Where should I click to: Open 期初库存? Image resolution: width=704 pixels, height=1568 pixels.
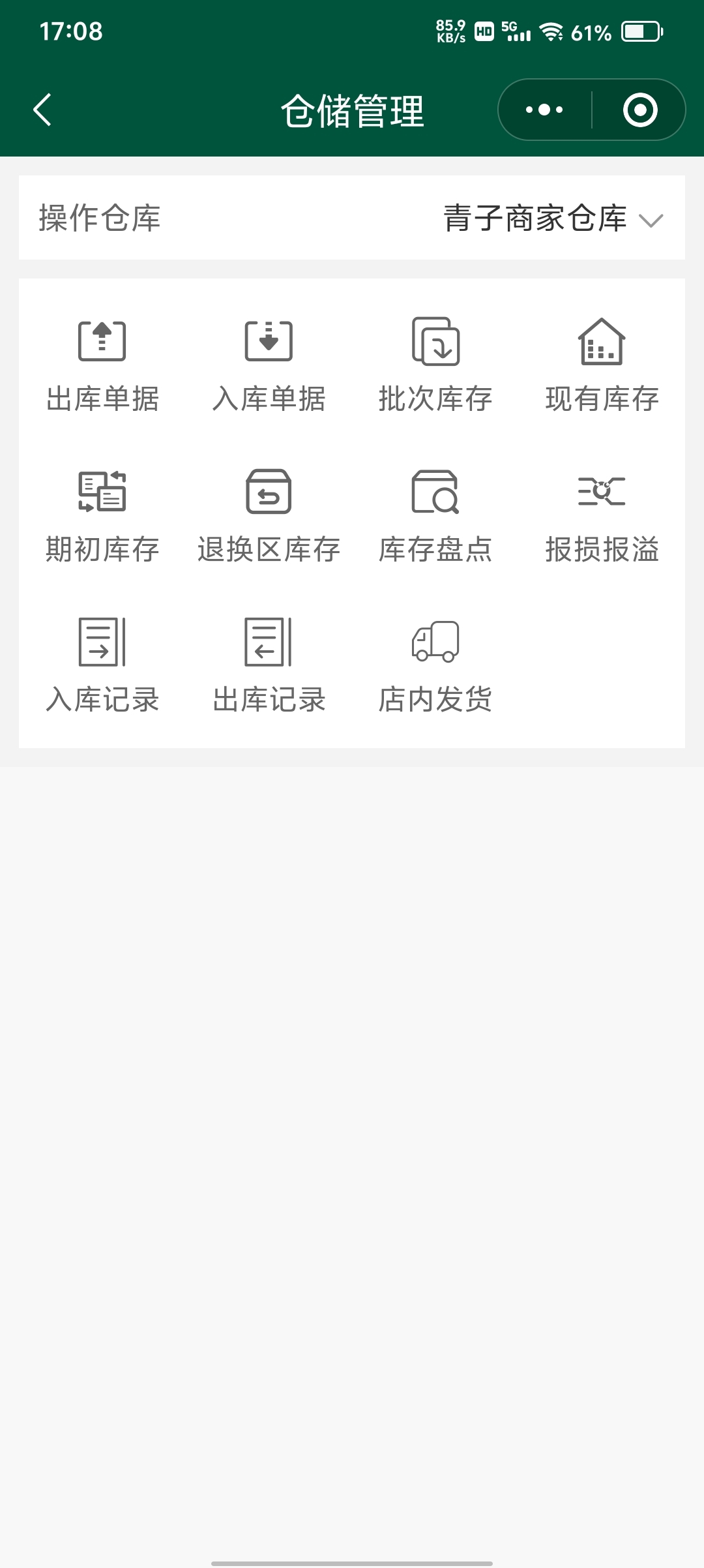pos(102,517)
